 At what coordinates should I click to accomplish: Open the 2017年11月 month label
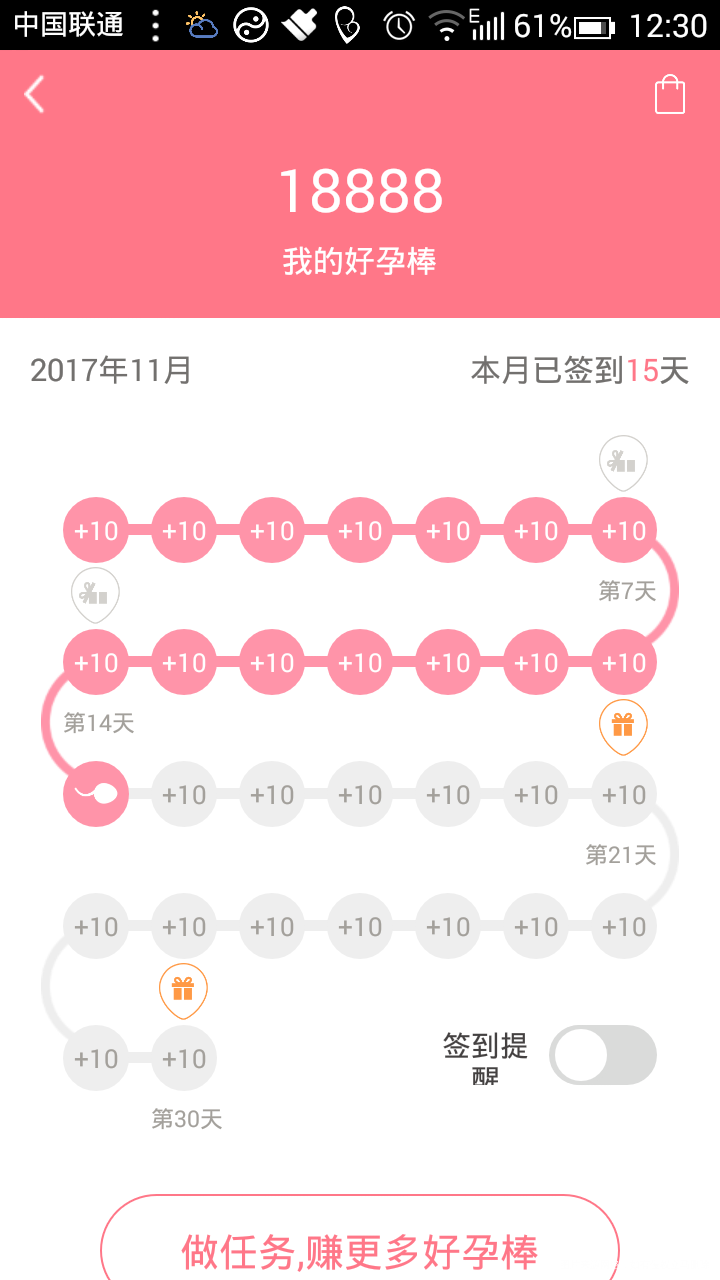(x=110, y=371)
